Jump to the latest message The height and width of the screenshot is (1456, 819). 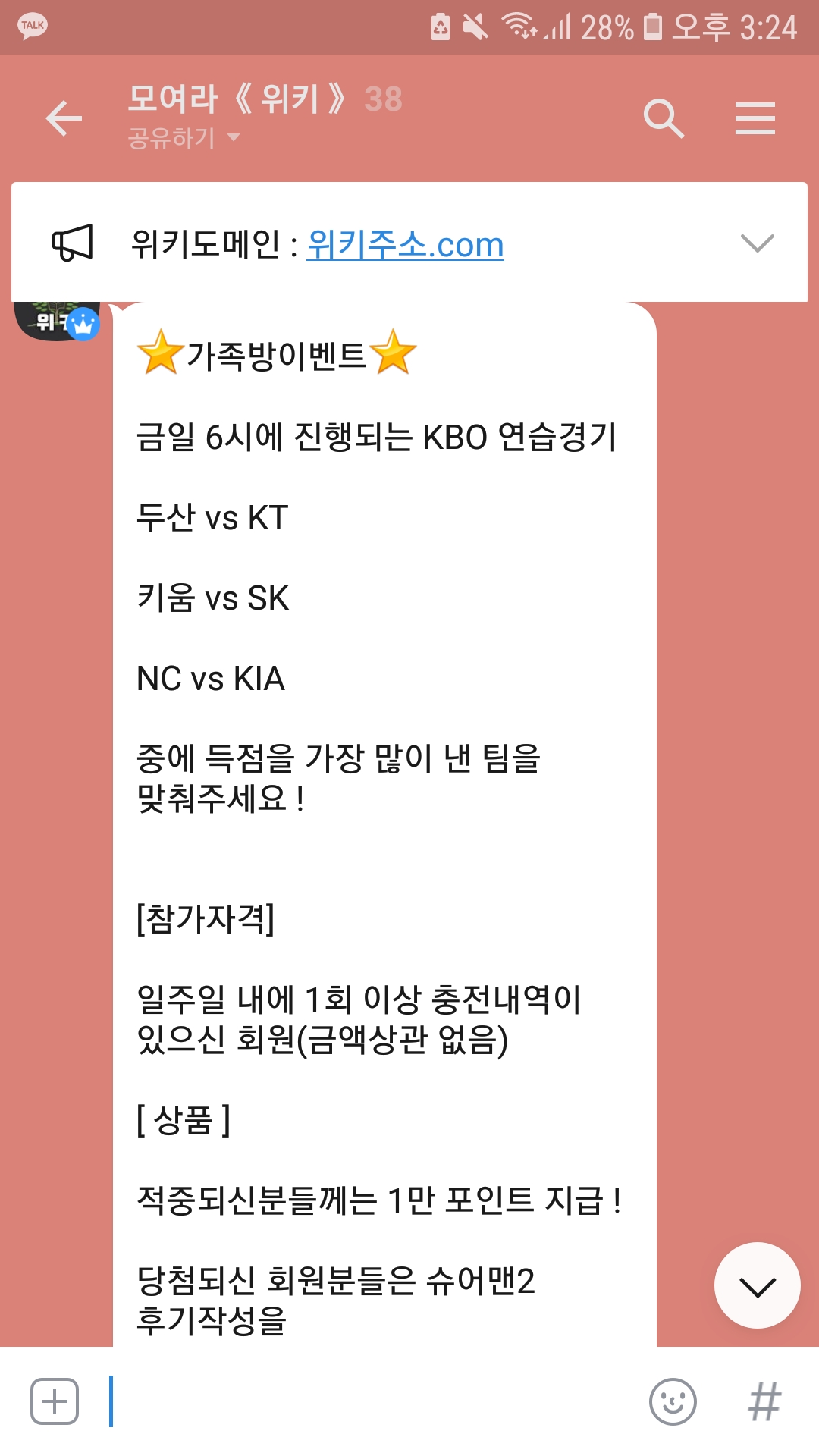[757, 1285]
